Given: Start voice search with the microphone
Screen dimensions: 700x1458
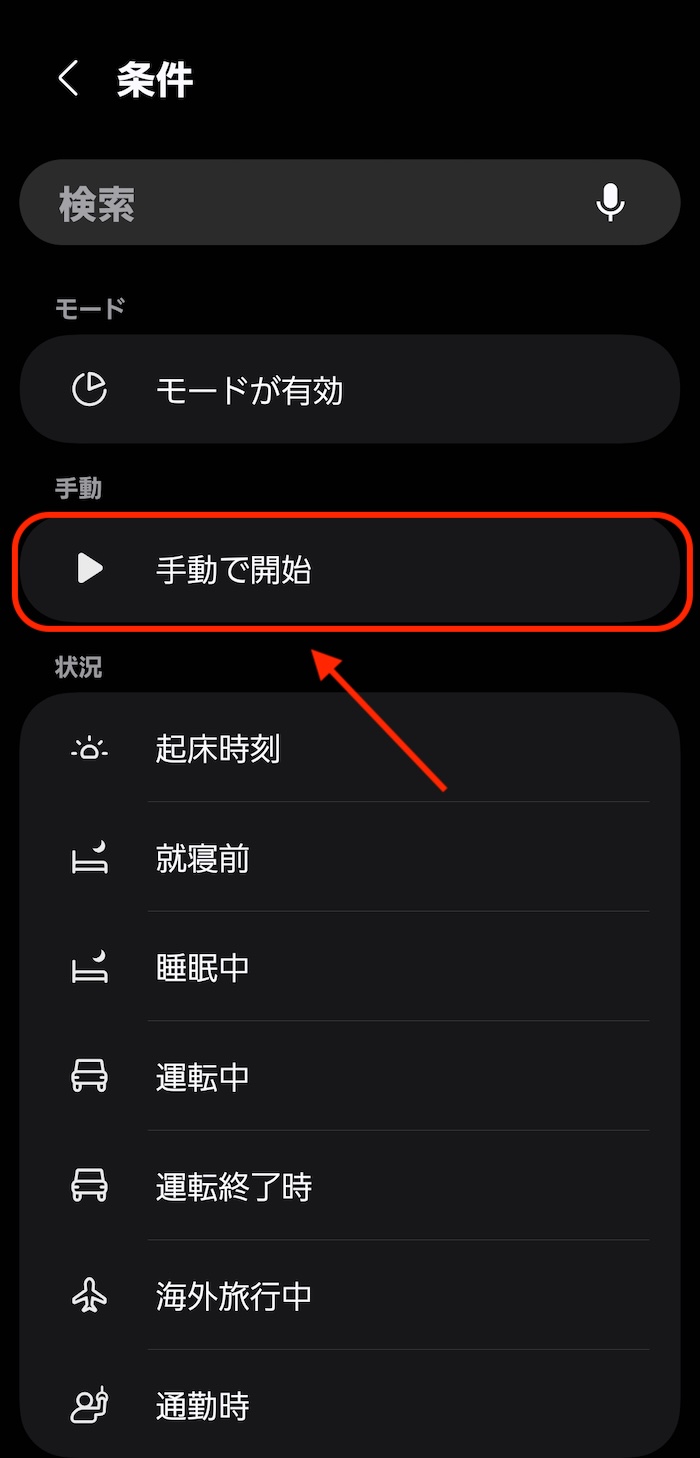Looking at the screenshot, I should (610, 203).
